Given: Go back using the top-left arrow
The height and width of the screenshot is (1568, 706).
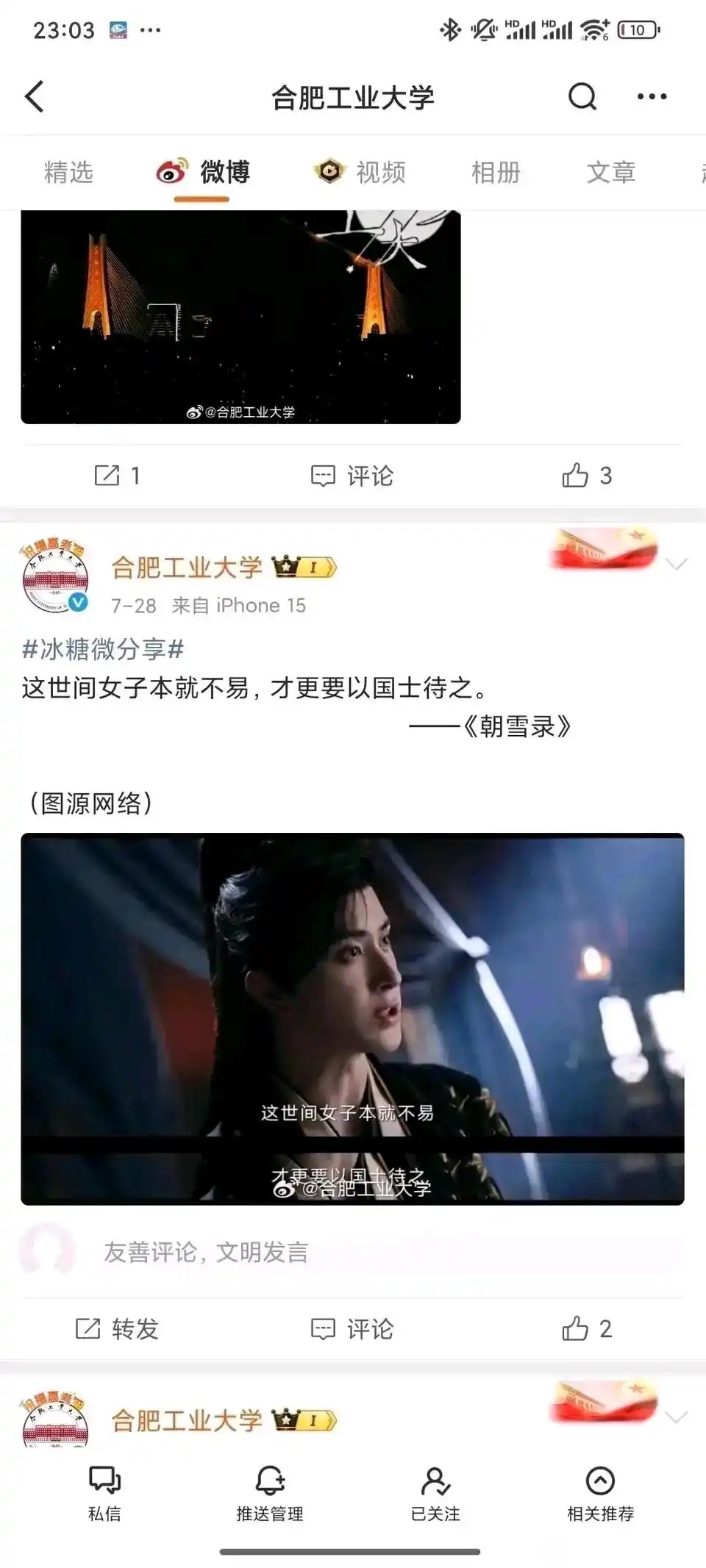Looking at the screenshot, I should pos(35,96).
